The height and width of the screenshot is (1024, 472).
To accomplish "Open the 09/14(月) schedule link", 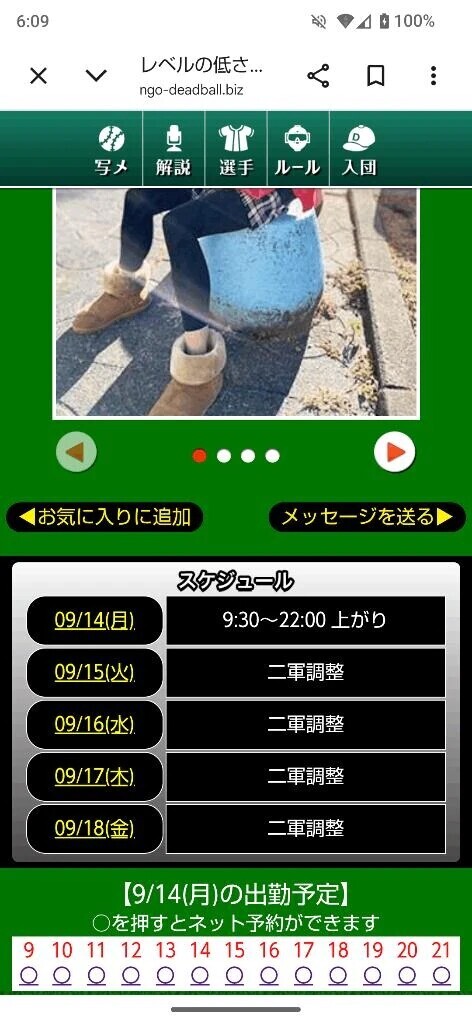I will coord(95,620).
